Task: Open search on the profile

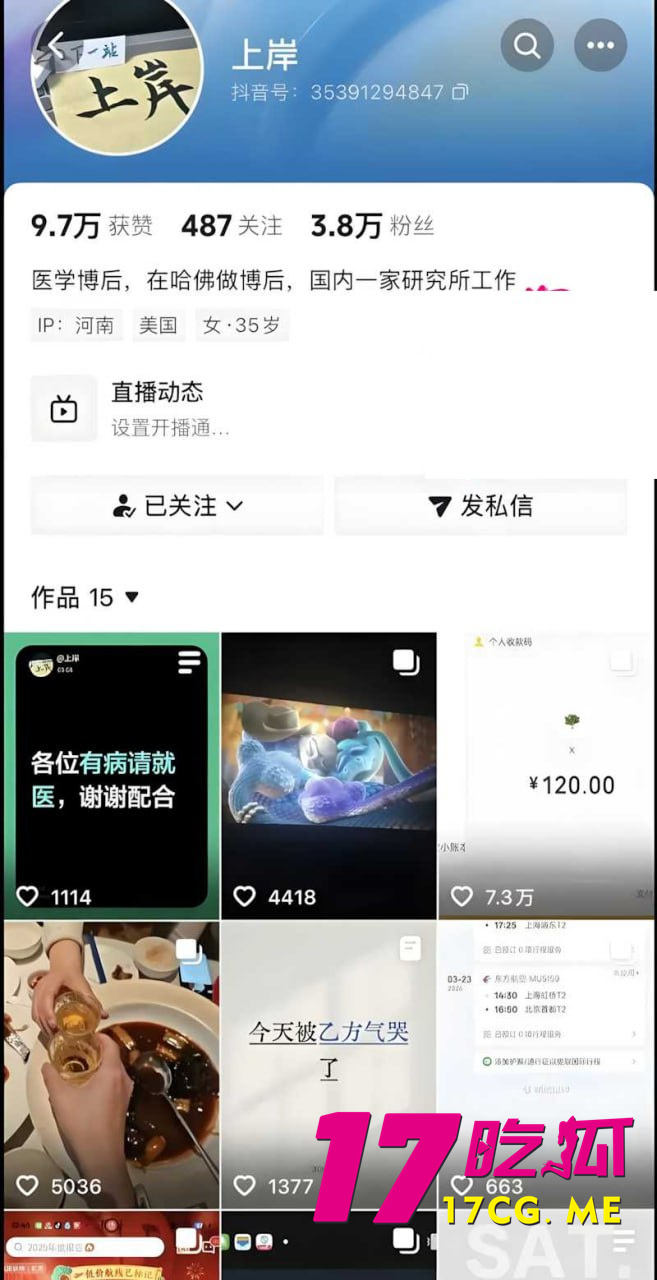Action: 527,45
